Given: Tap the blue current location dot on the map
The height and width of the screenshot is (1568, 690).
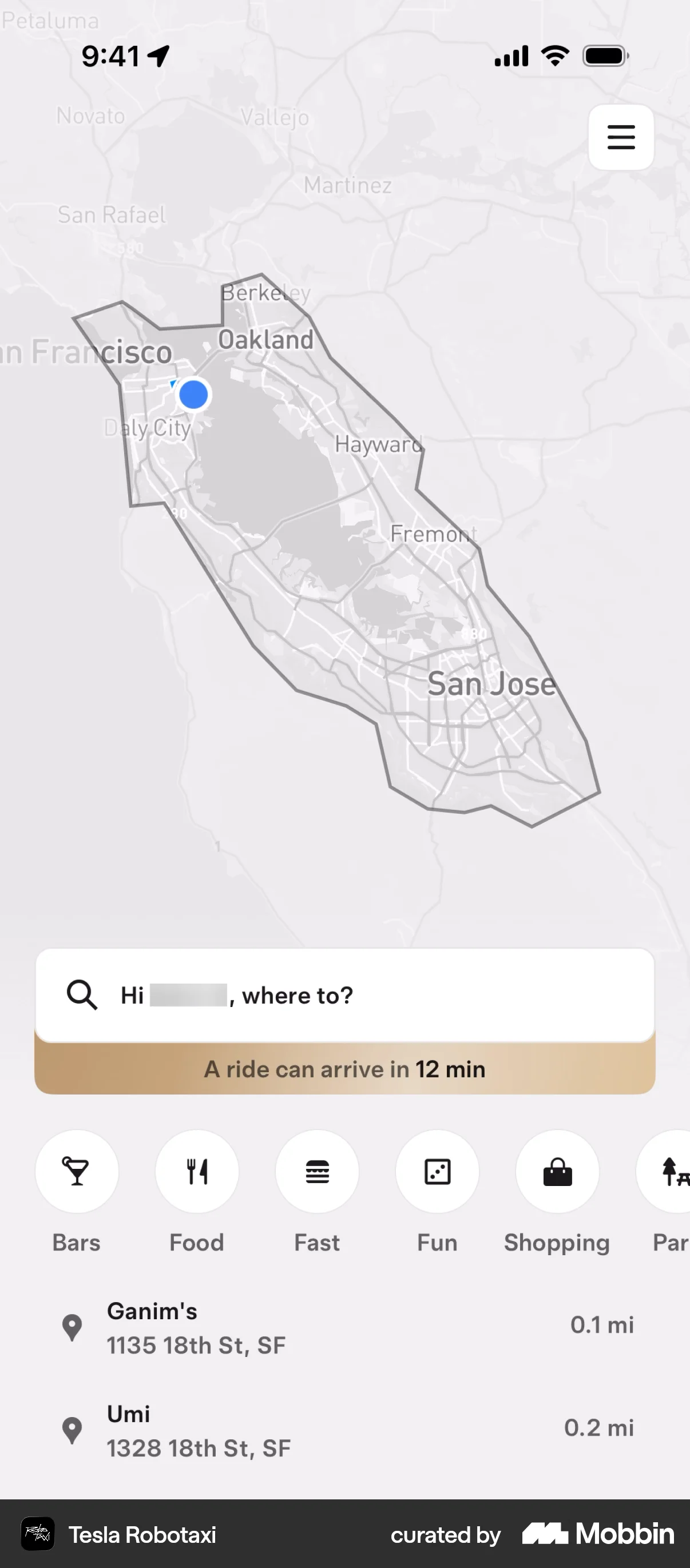Looking at the screenshot, I should click(x=193, y=395).
